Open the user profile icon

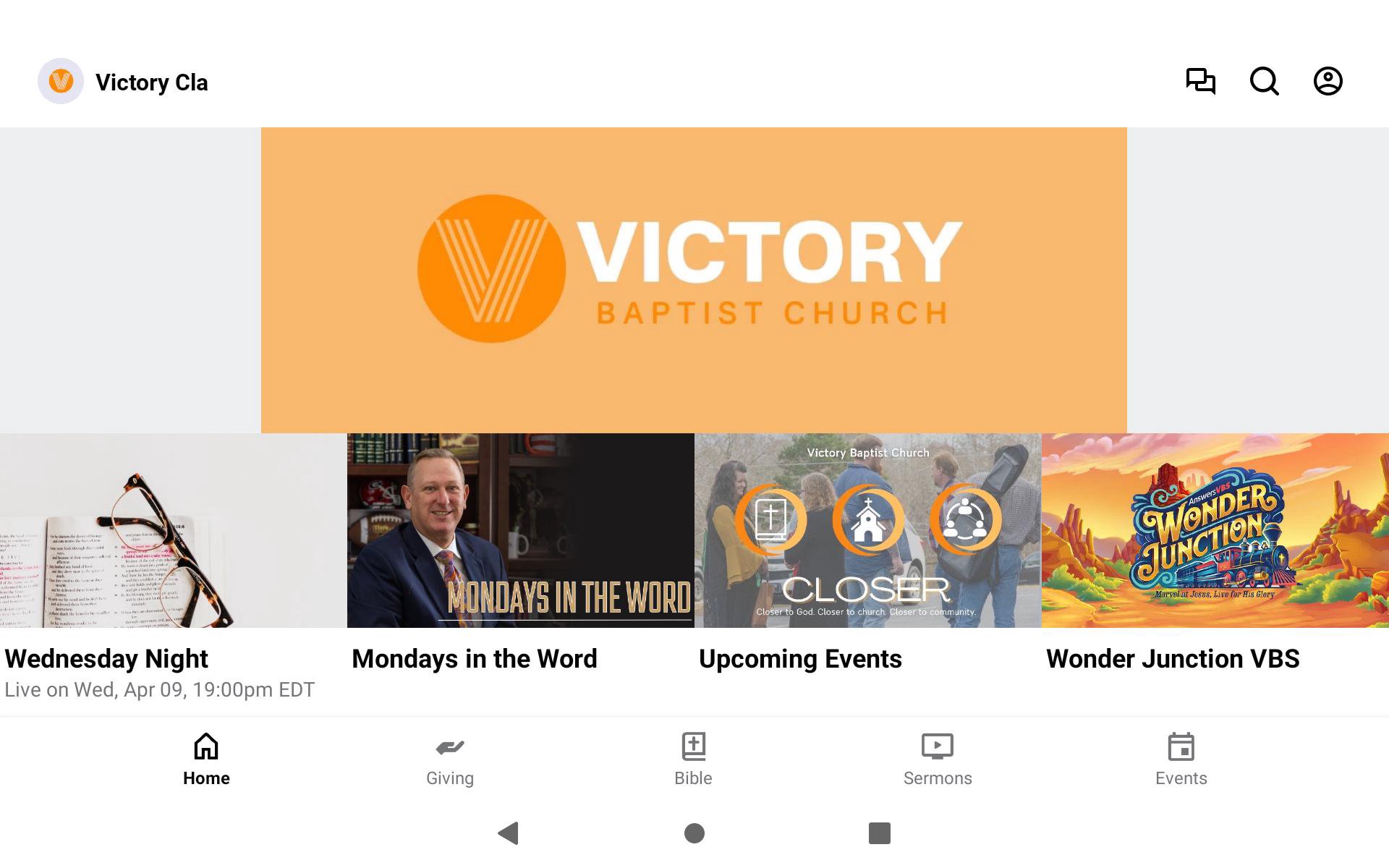pos(1328,81)
